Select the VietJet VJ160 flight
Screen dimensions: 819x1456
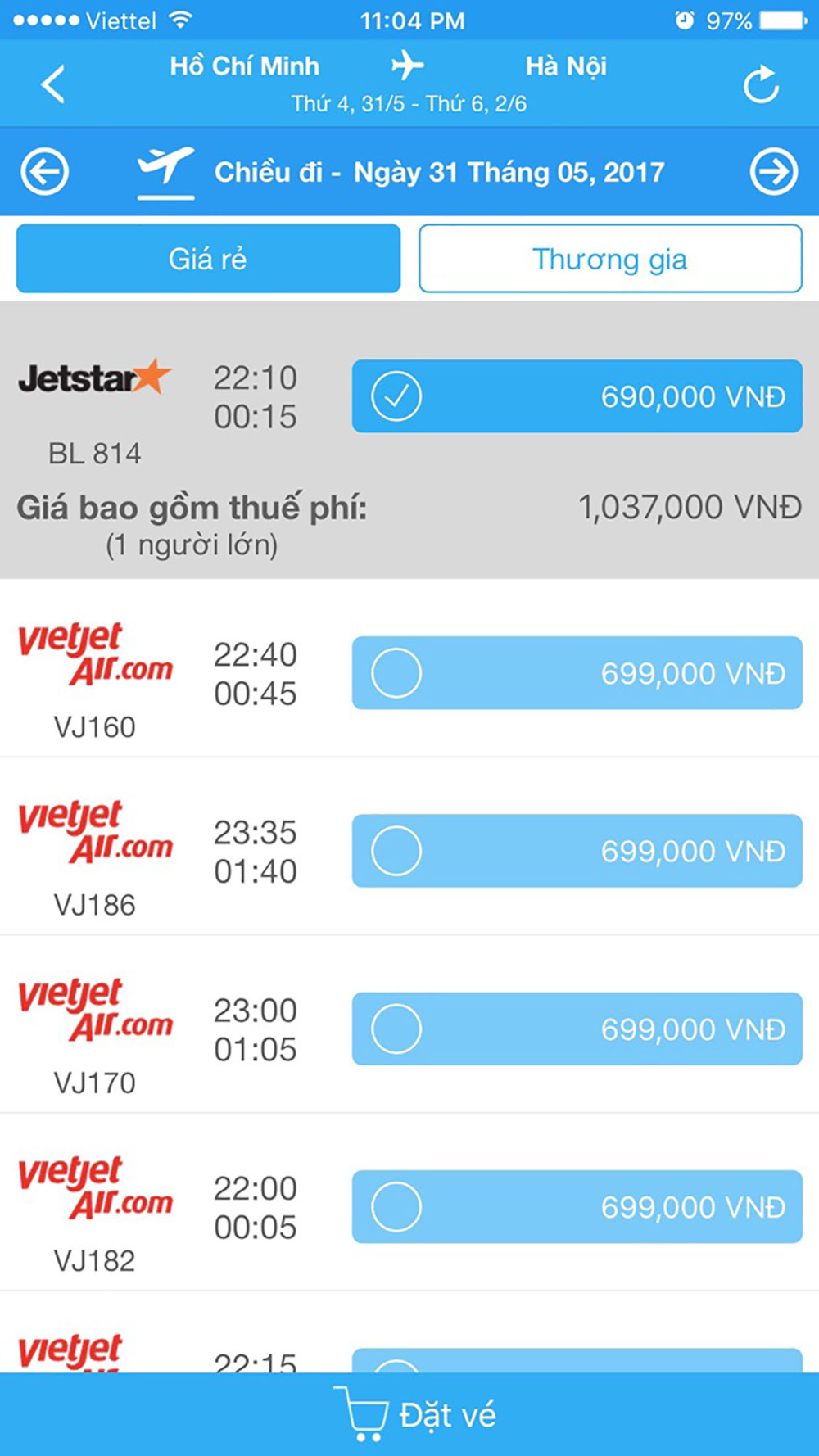[577, 673]
